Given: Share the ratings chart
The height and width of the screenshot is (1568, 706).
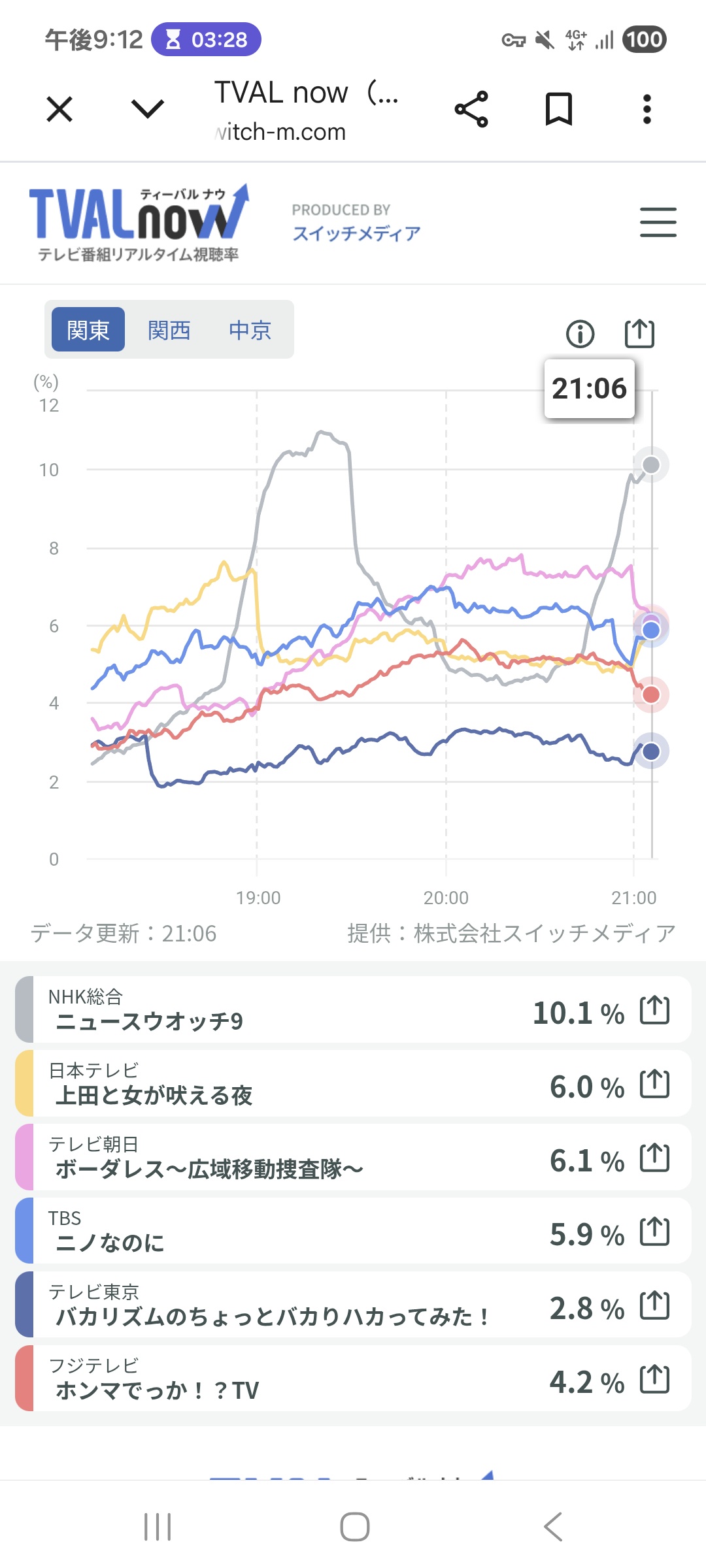Looking at the screenshot, I should pos(639,333).
